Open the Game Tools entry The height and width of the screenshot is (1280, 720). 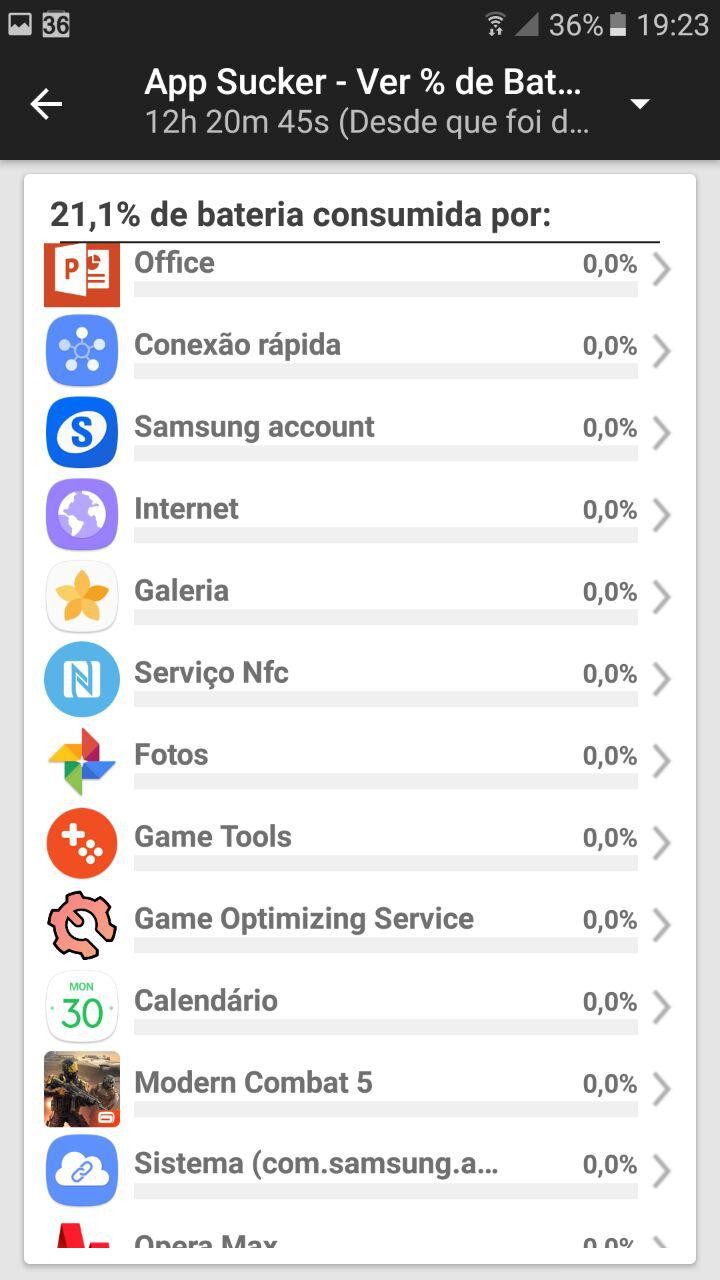tap(360, 842)
